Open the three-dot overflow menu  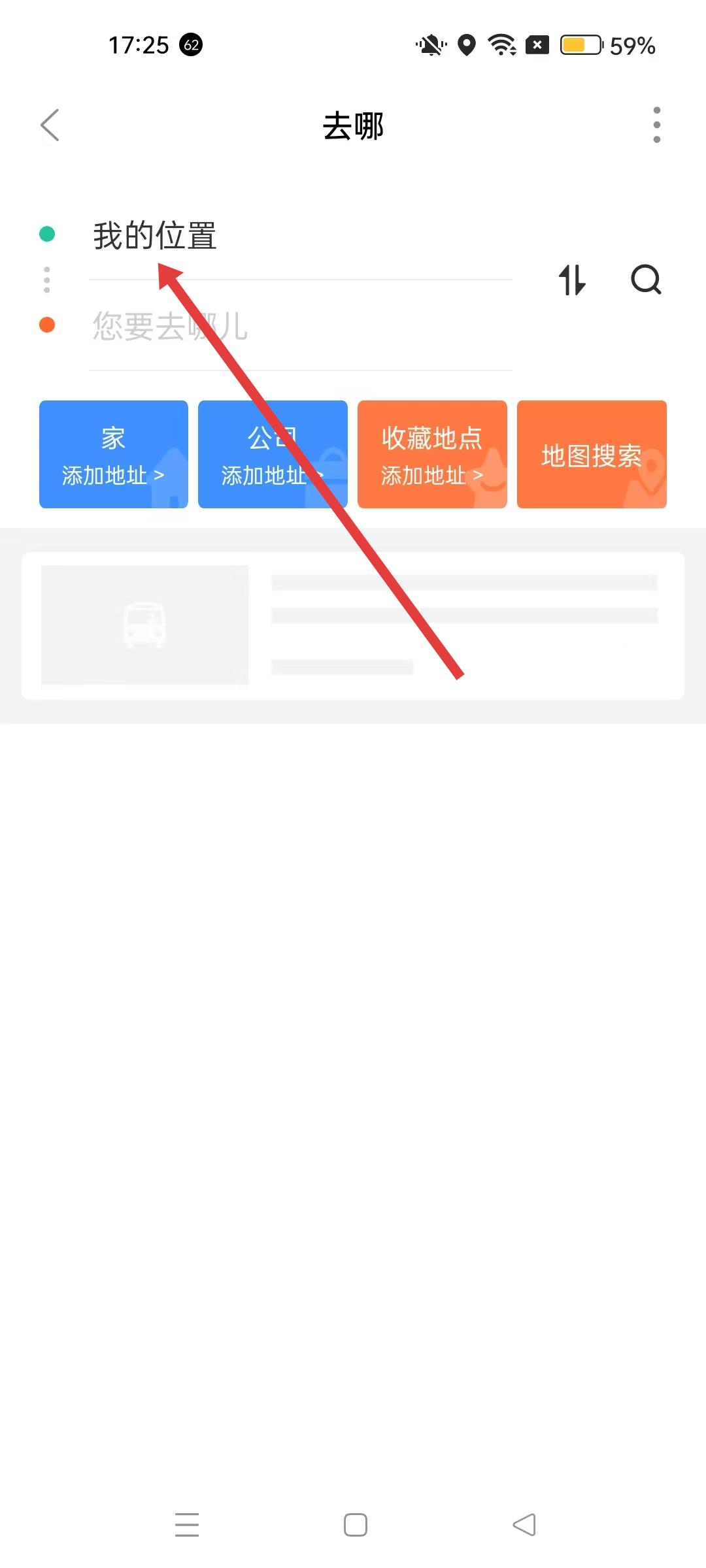click(656, 125)
